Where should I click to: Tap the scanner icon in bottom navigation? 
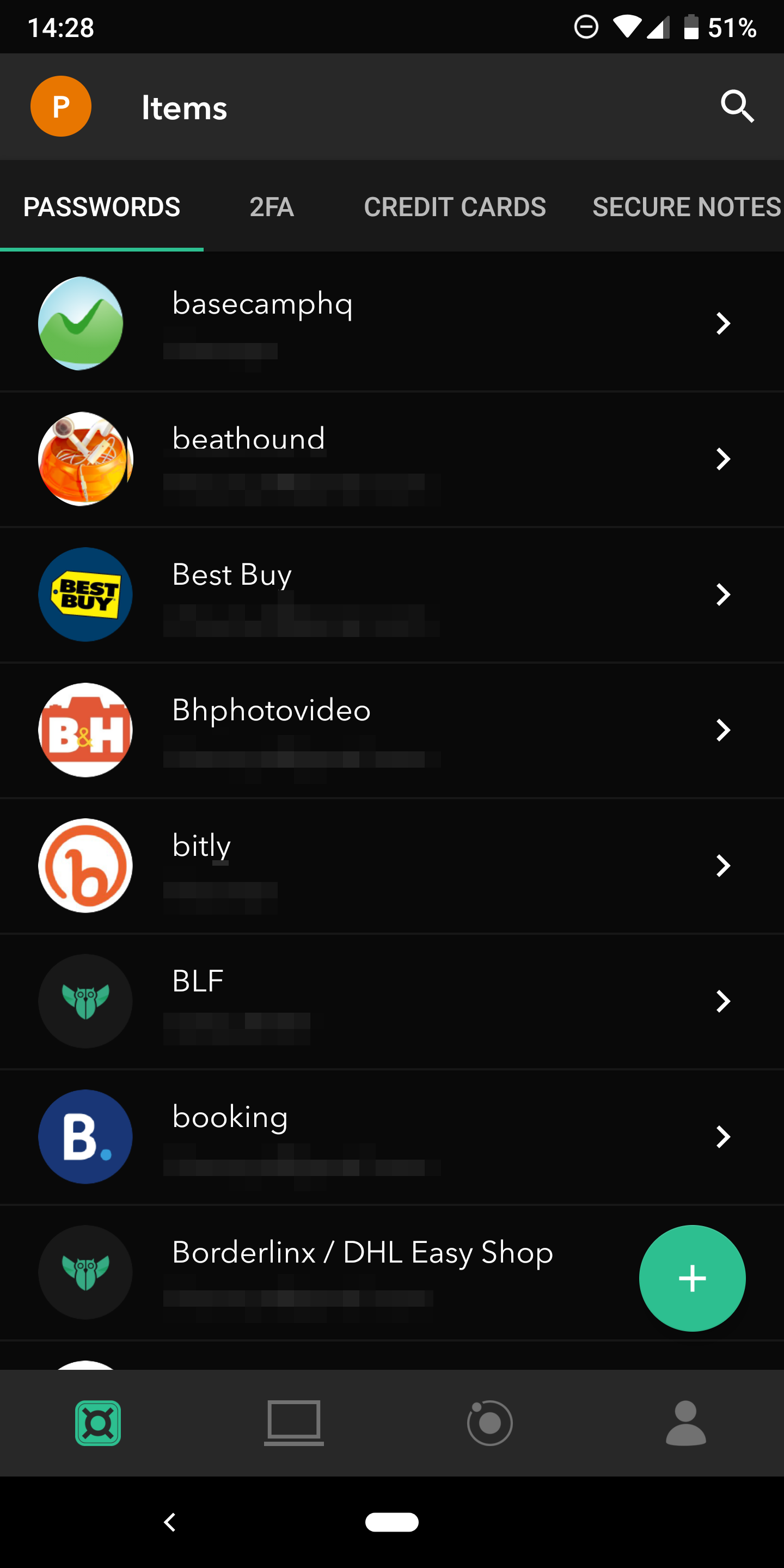tap(490, 1423)
